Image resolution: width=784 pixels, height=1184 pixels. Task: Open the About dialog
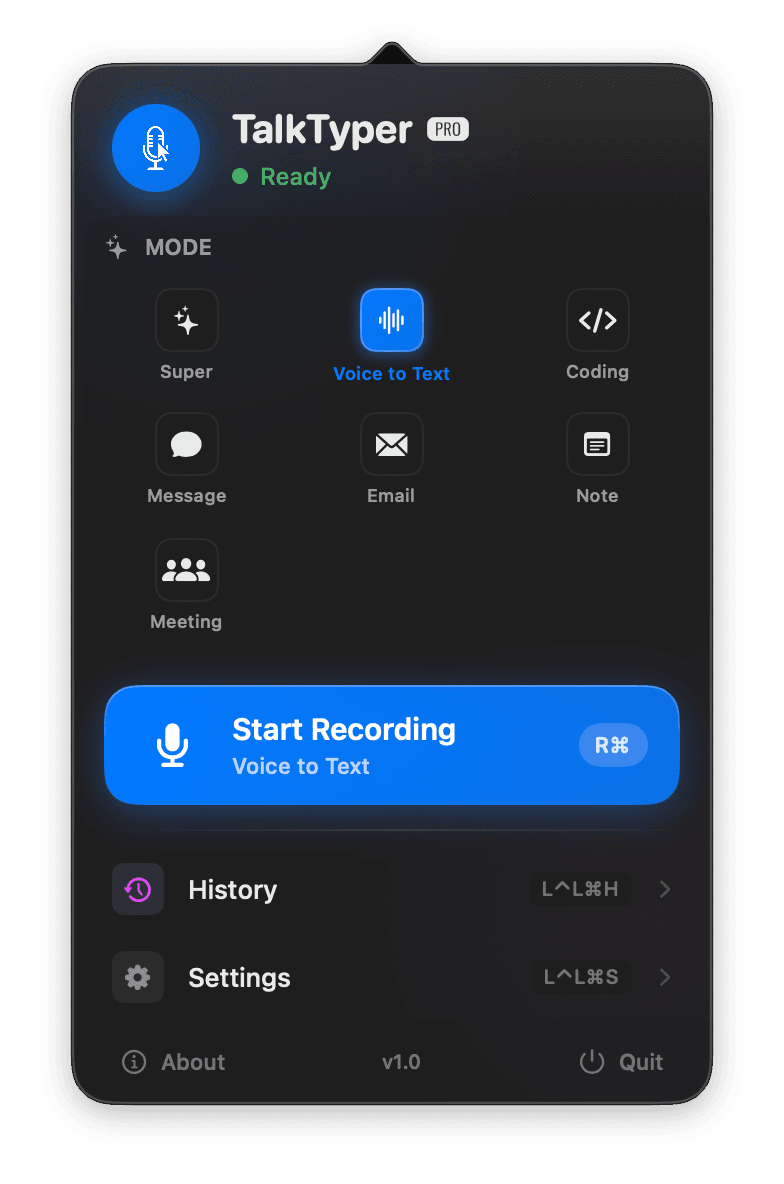(172, 1062)
